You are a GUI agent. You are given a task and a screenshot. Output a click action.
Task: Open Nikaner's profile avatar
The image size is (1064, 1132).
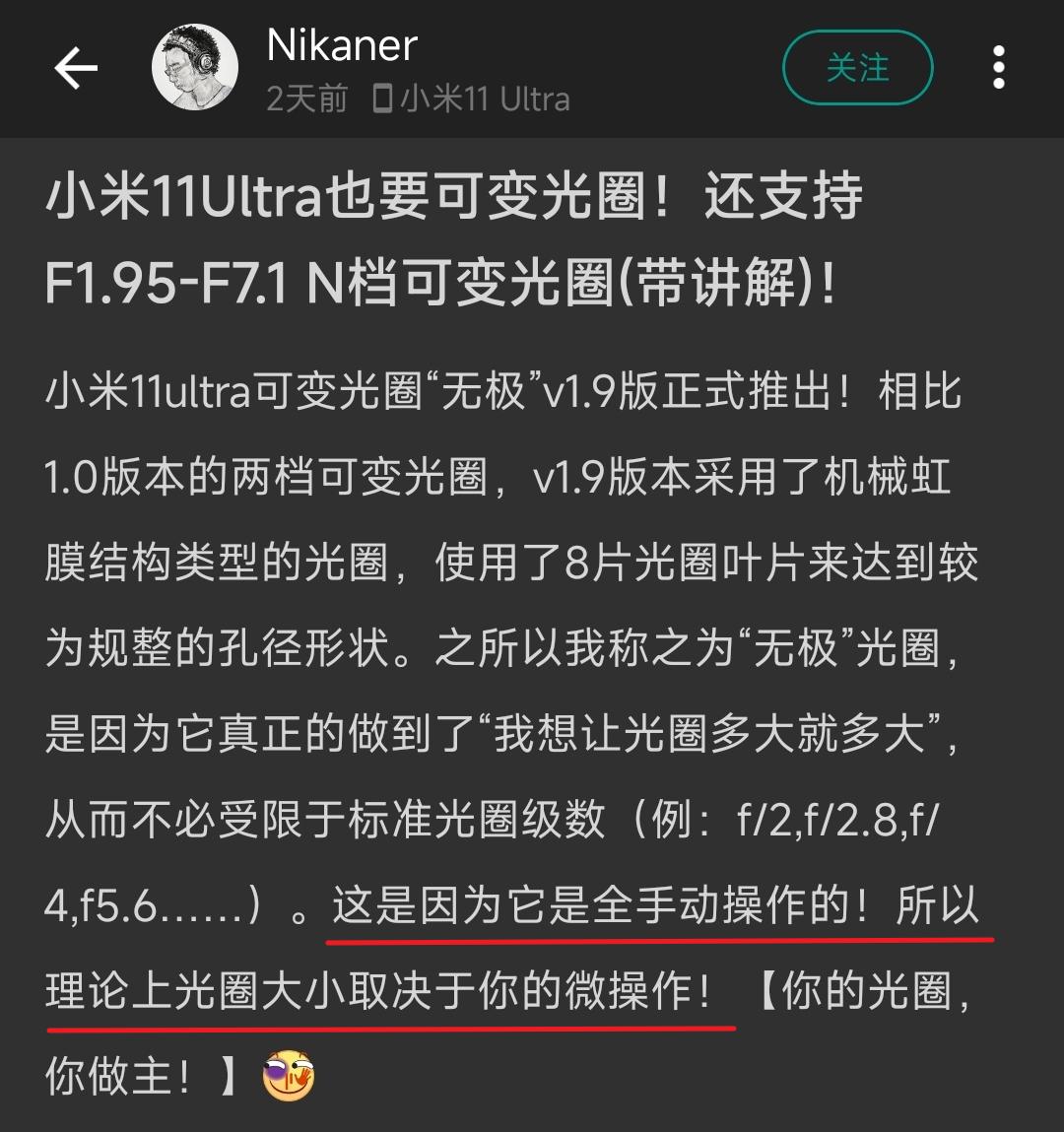coord(194,68)
